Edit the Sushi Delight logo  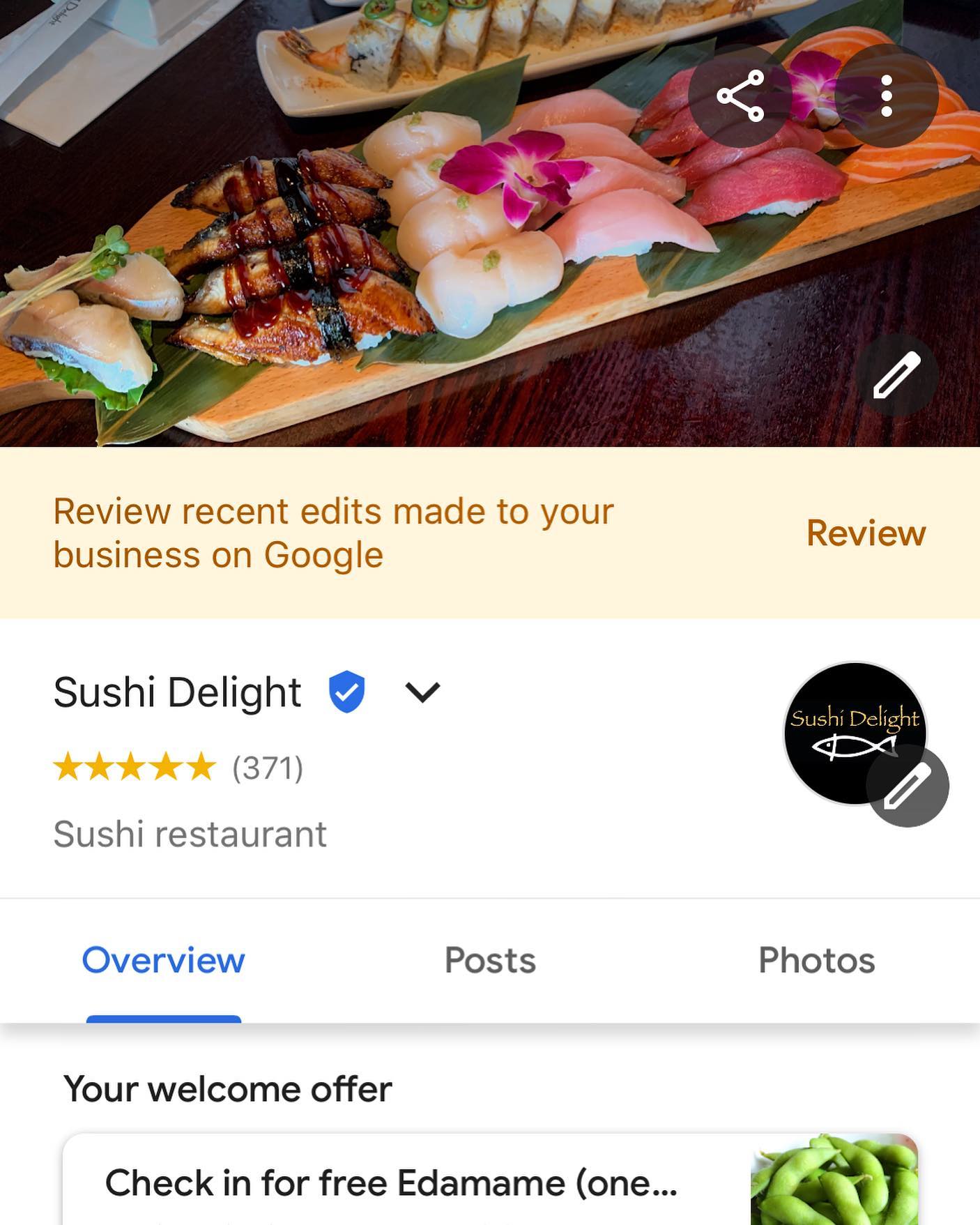coord(907,786)
